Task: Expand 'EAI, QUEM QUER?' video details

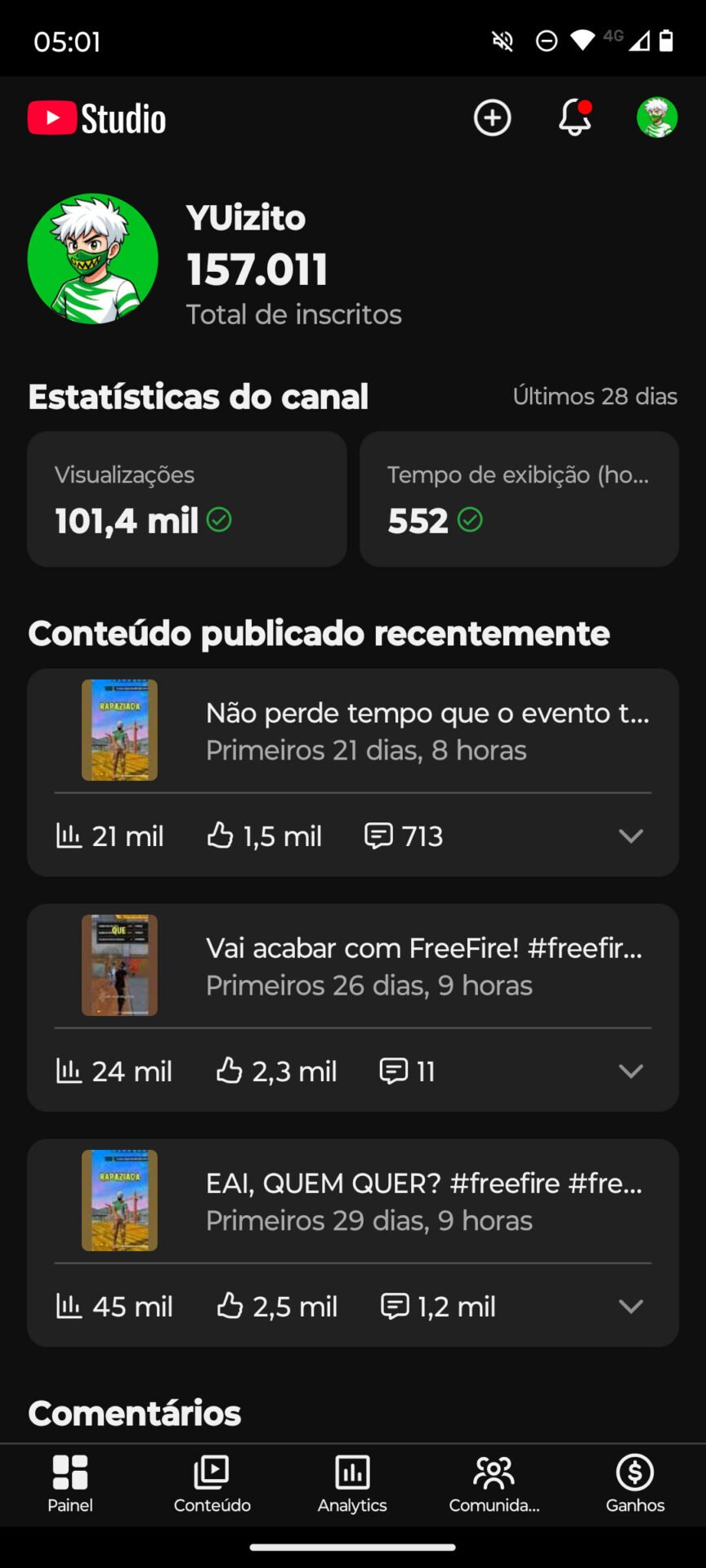Action: click(630, 1307)
